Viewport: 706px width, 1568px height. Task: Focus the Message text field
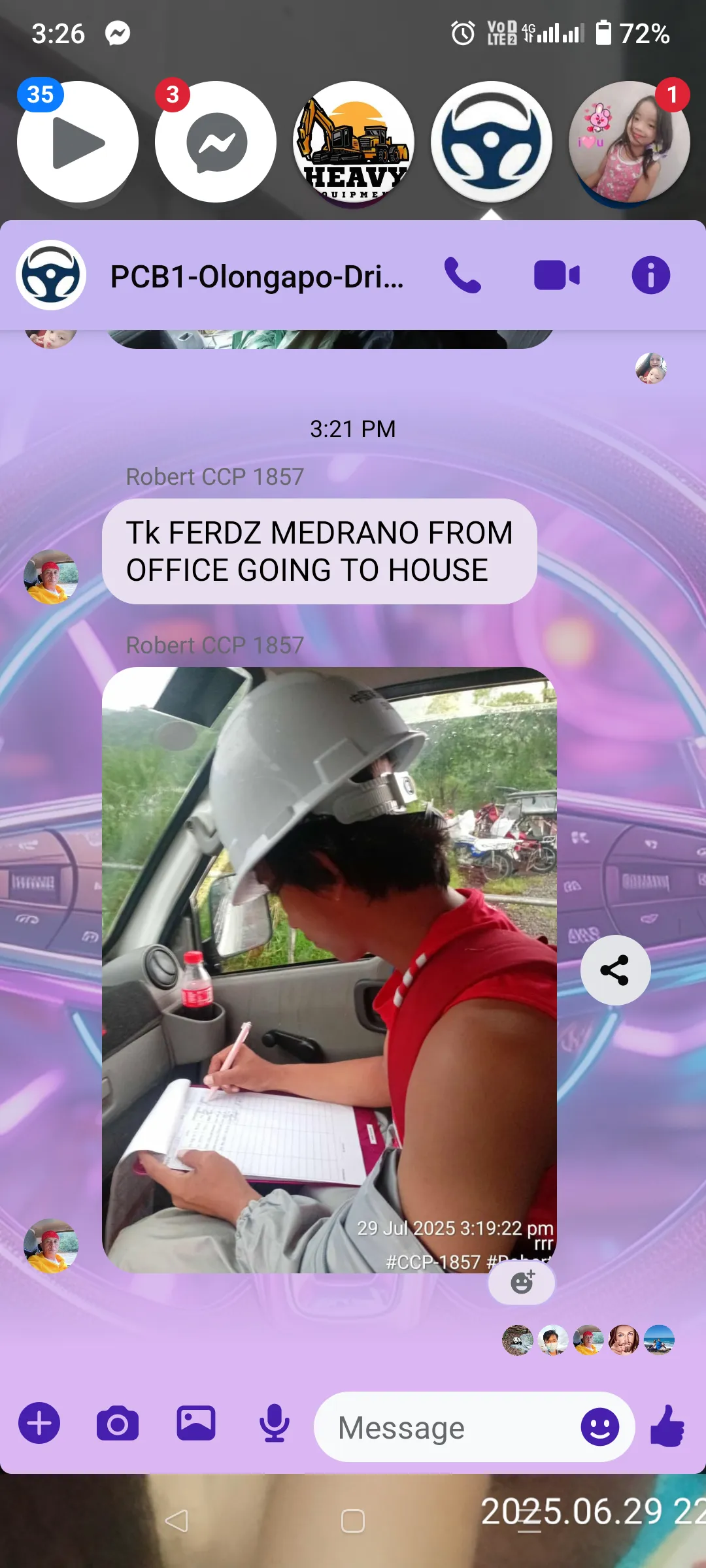tap(445, 1427)
